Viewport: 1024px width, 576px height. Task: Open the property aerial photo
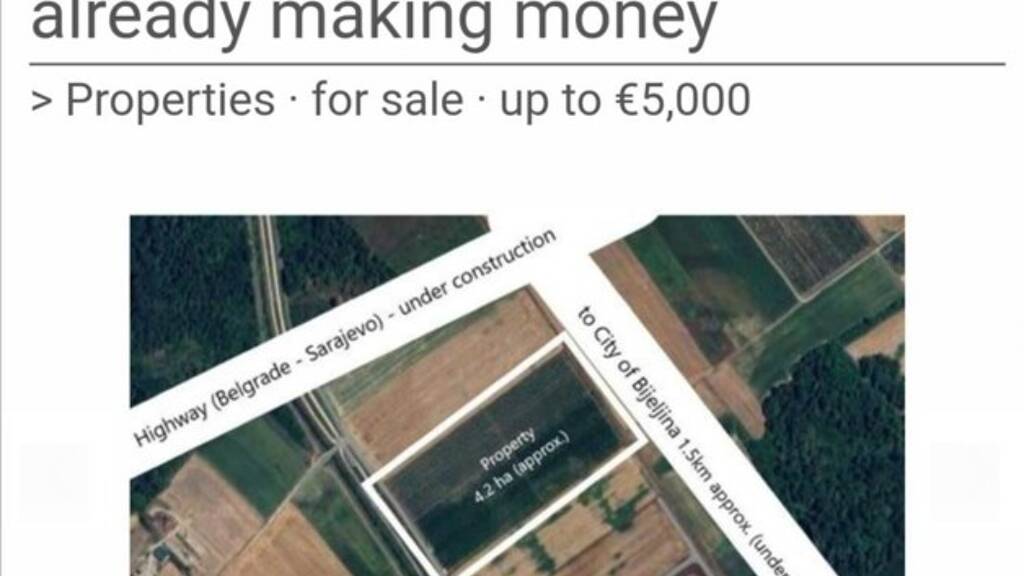pos(517,395)
